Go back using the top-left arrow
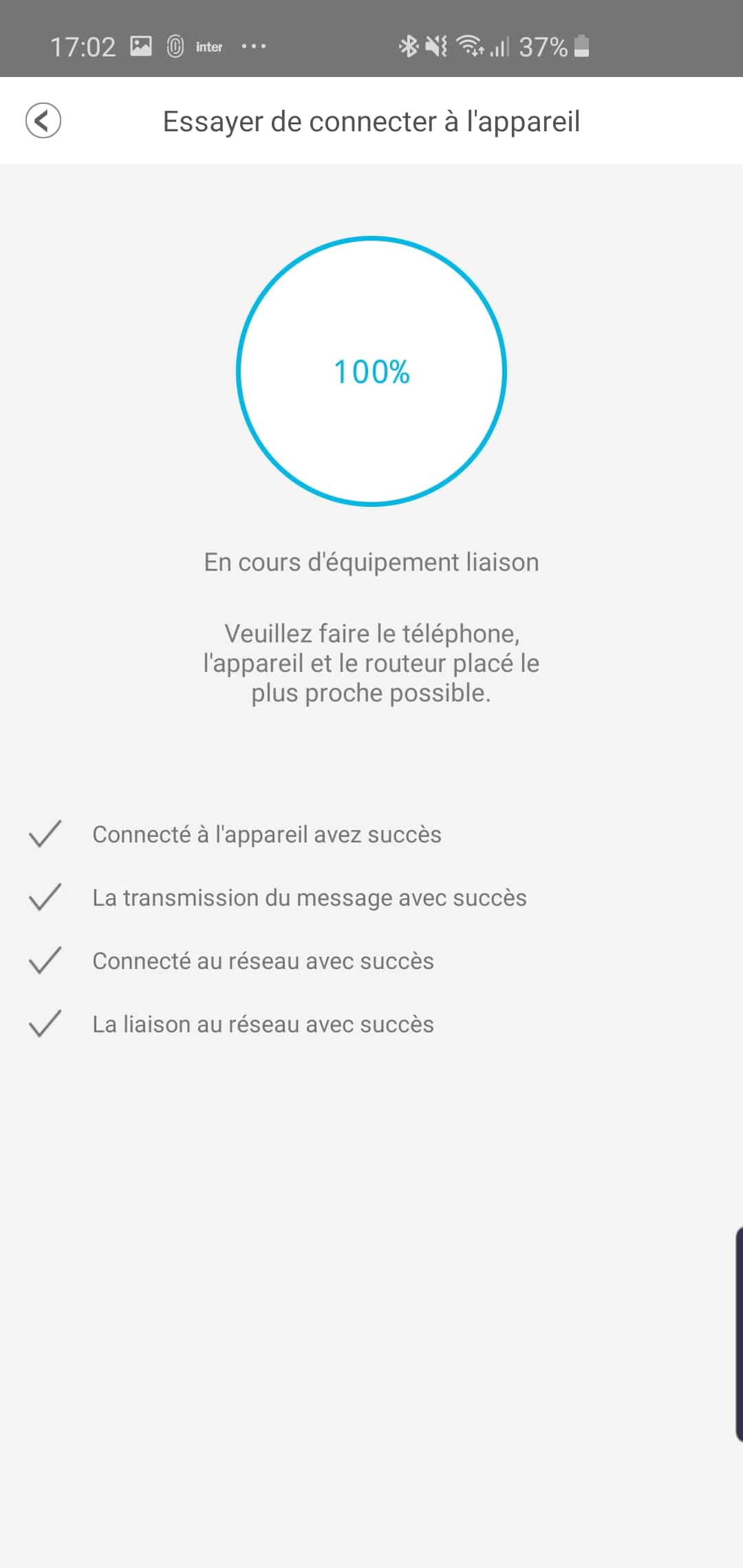 coord(43,121)
